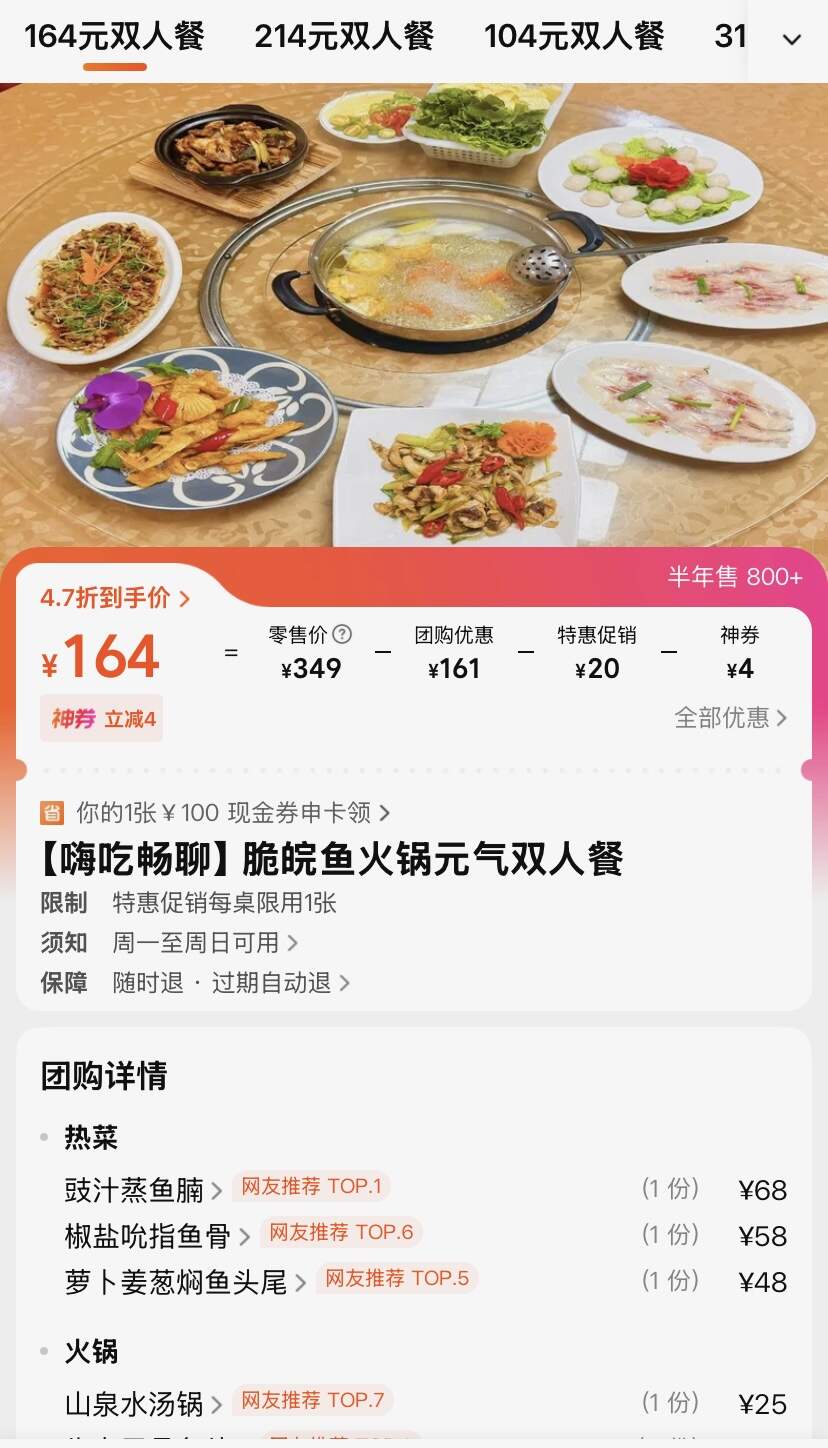This screenshot has height=1448, width=828.
Task: Open the ¥100 现金券申卡领 offer
Action: (x=232, y=812)
